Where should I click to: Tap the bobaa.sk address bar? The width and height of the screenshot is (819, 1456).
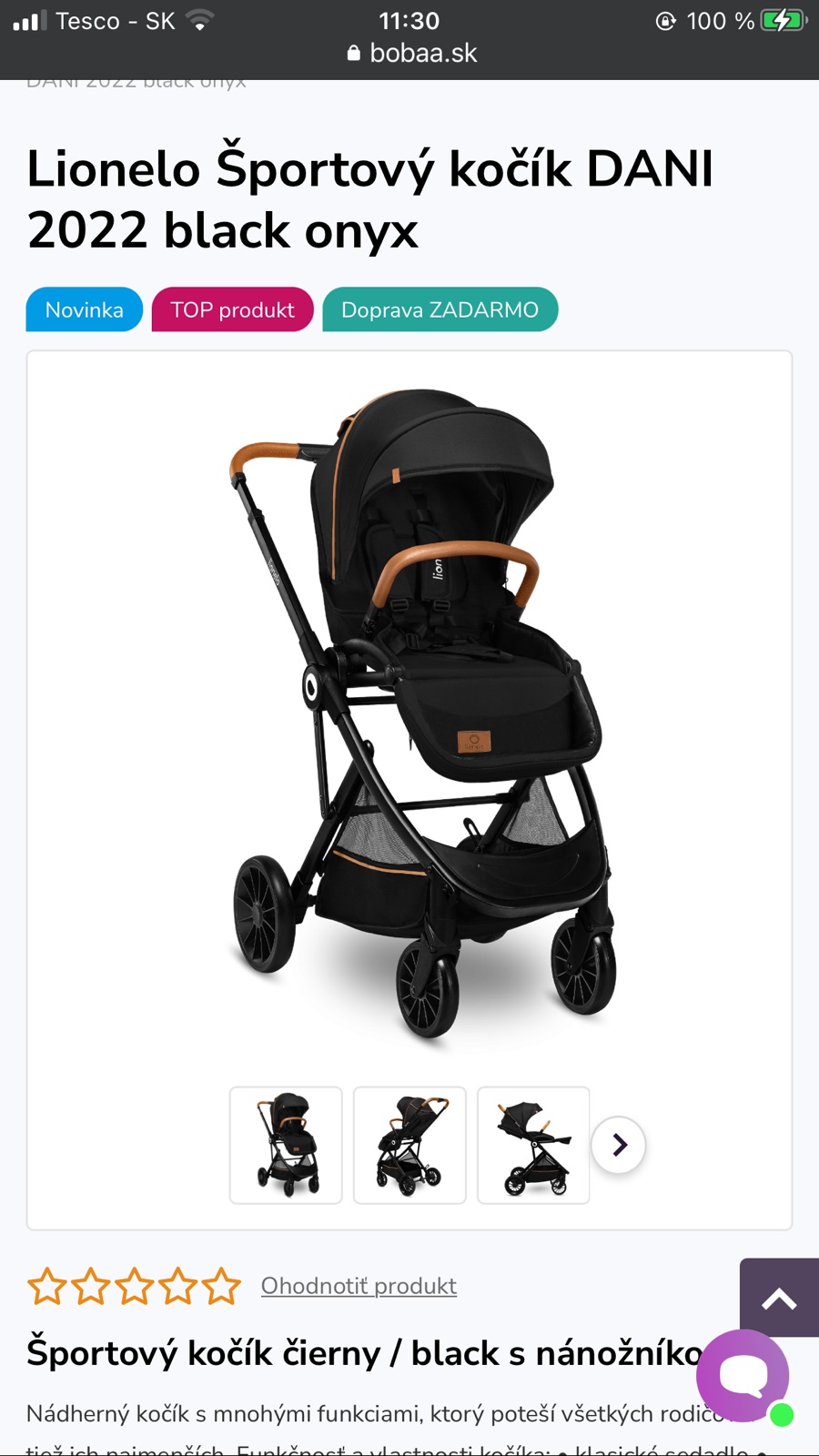pyautogui.click(x=411, y=53)
